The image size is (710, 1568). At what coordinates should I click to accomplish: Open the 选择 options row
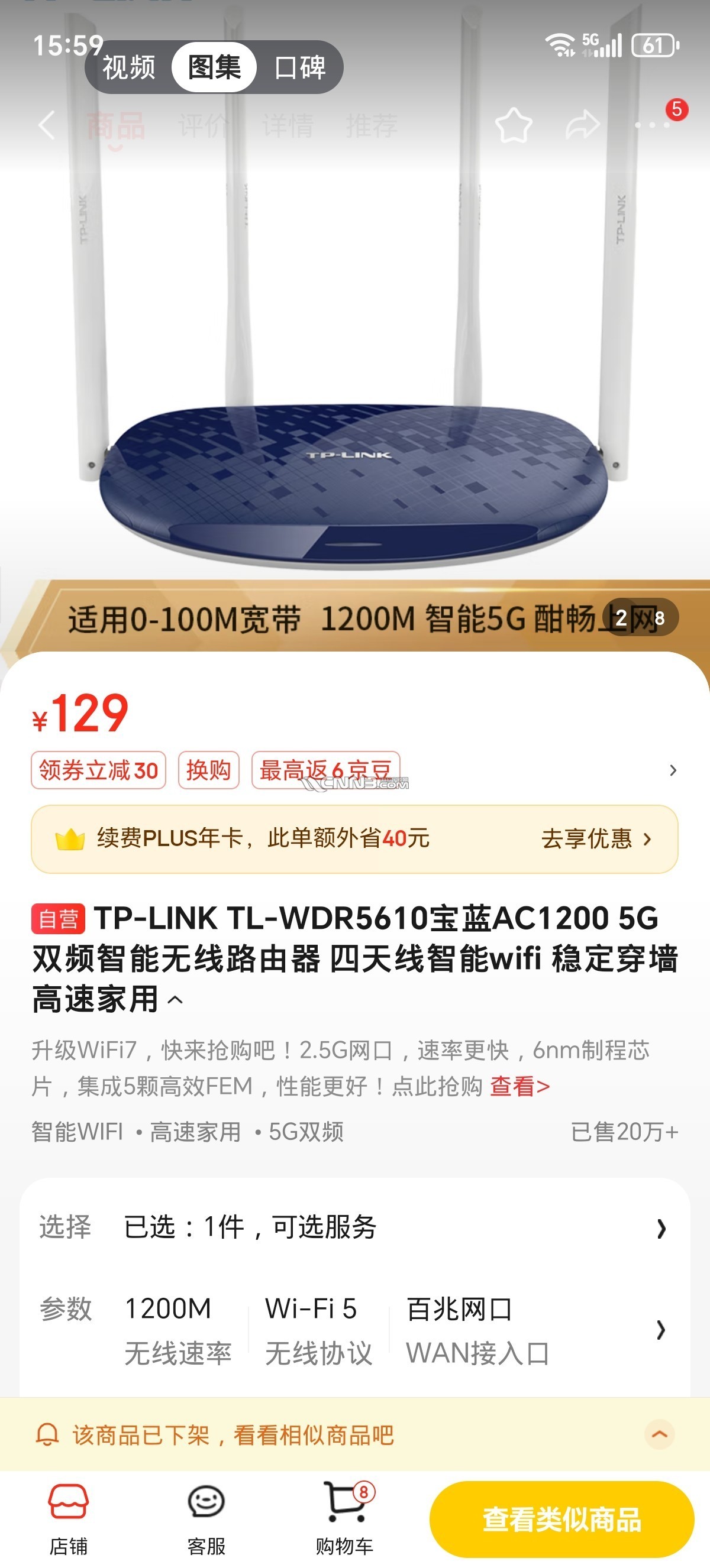[354, 1227]
